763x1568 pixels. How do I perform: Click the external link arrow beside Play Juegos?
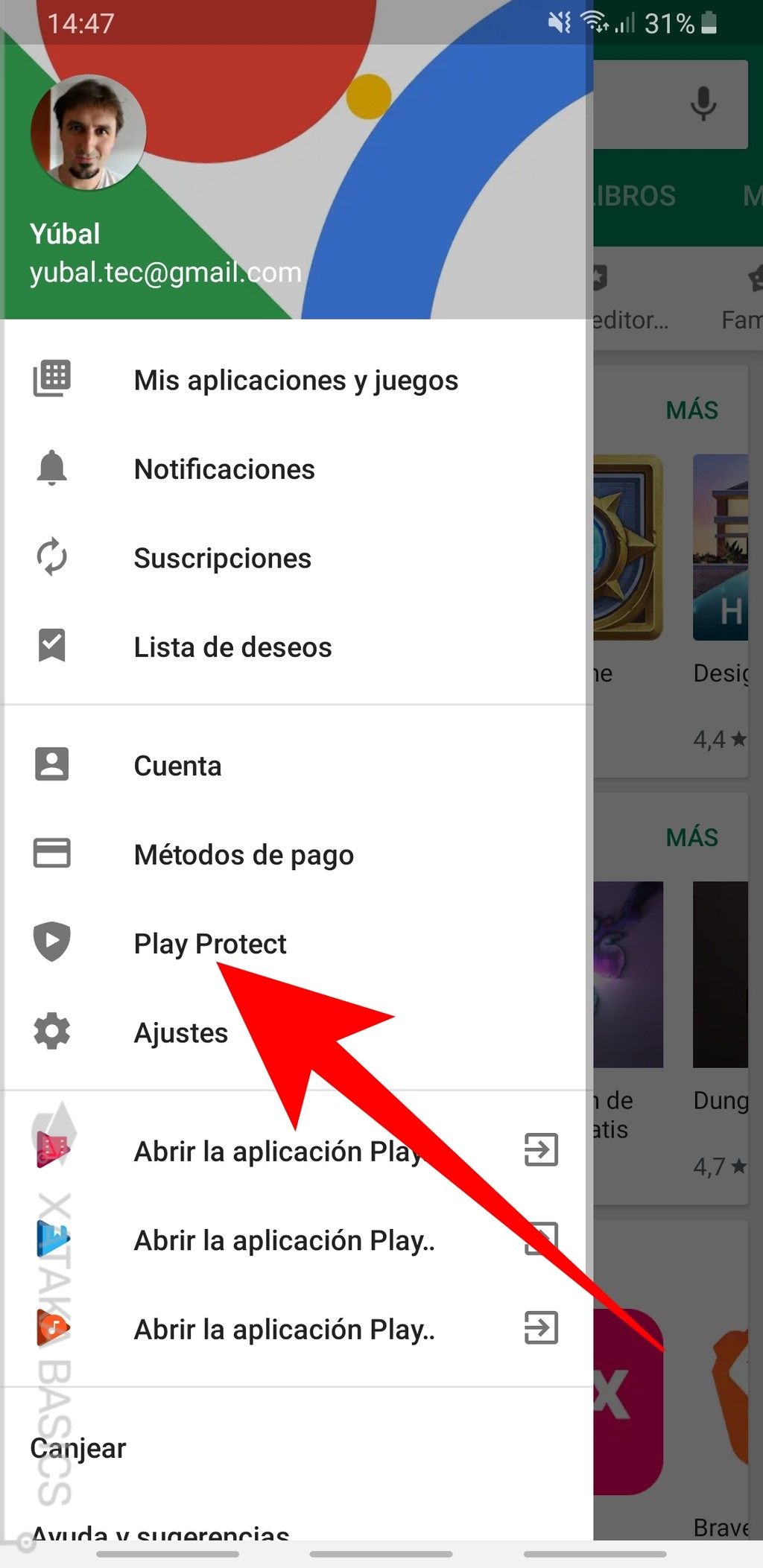pos(540,1151)
